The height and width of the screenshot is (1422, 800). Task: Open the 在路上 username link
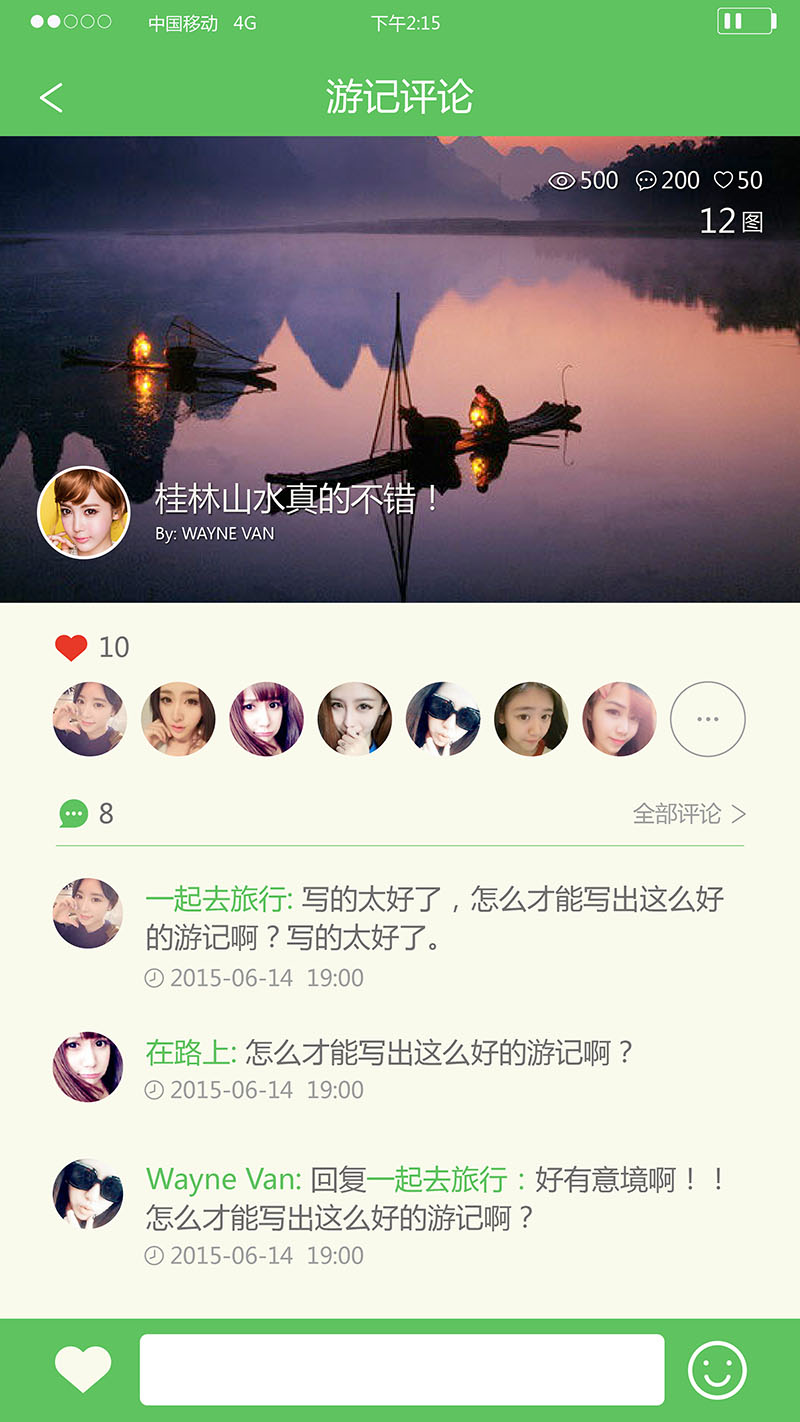click(x=190, y=1052)
